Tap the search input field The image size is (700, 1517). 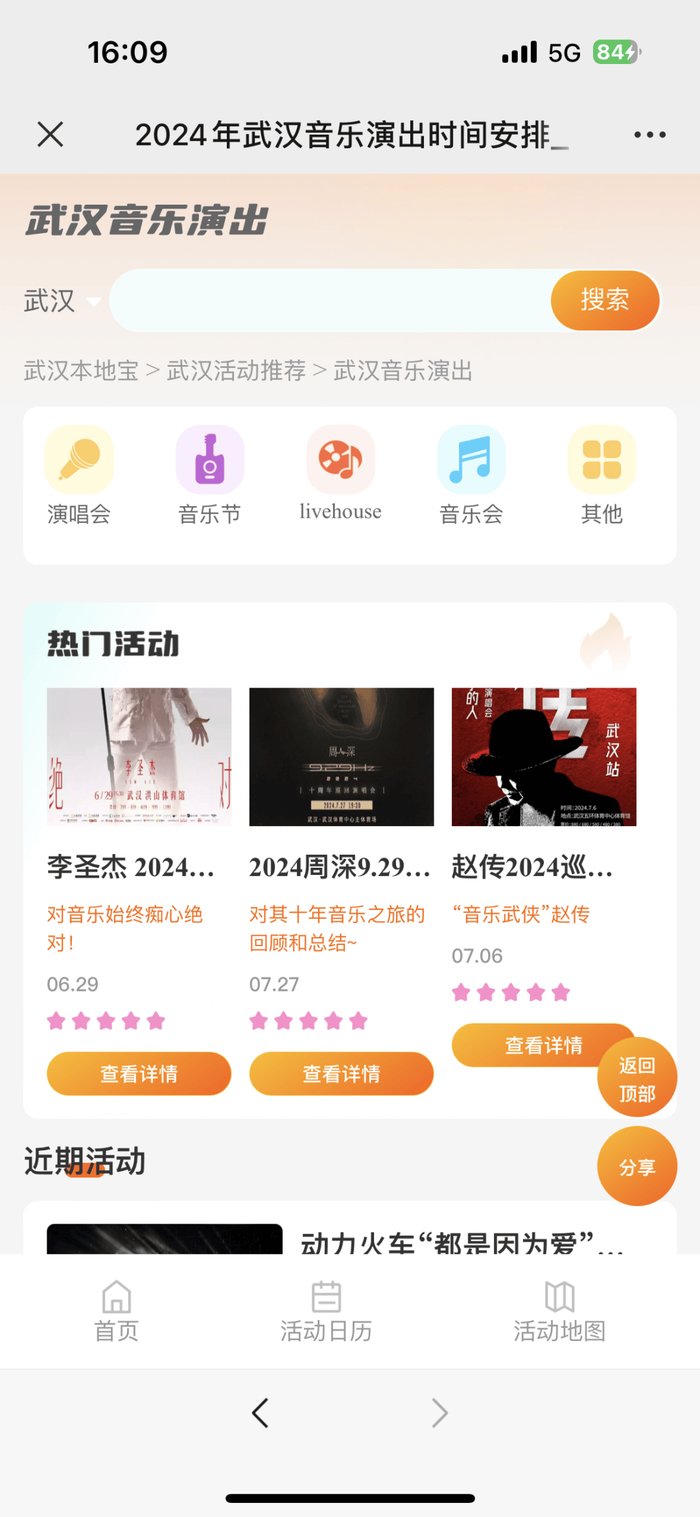pyautogui.click(x=330, y=300)
